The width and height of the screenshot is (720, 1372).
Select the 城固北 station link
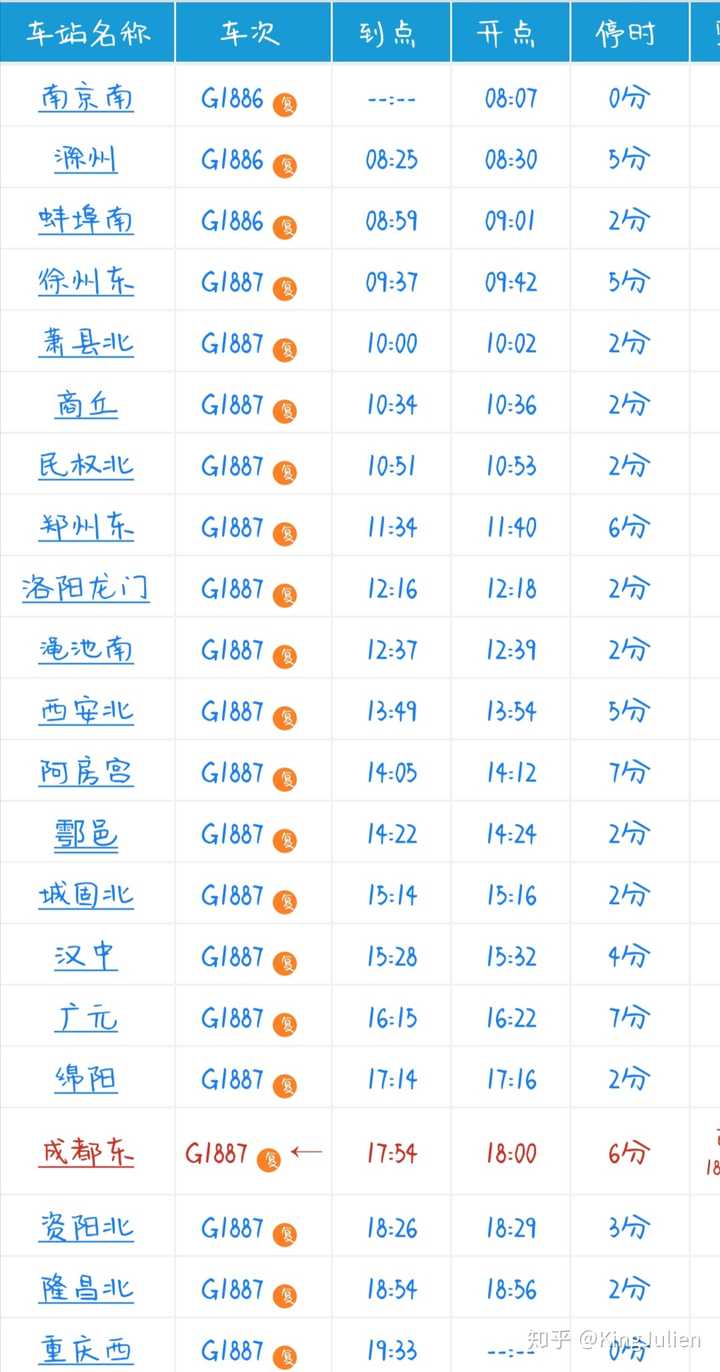tap(86, 895)
